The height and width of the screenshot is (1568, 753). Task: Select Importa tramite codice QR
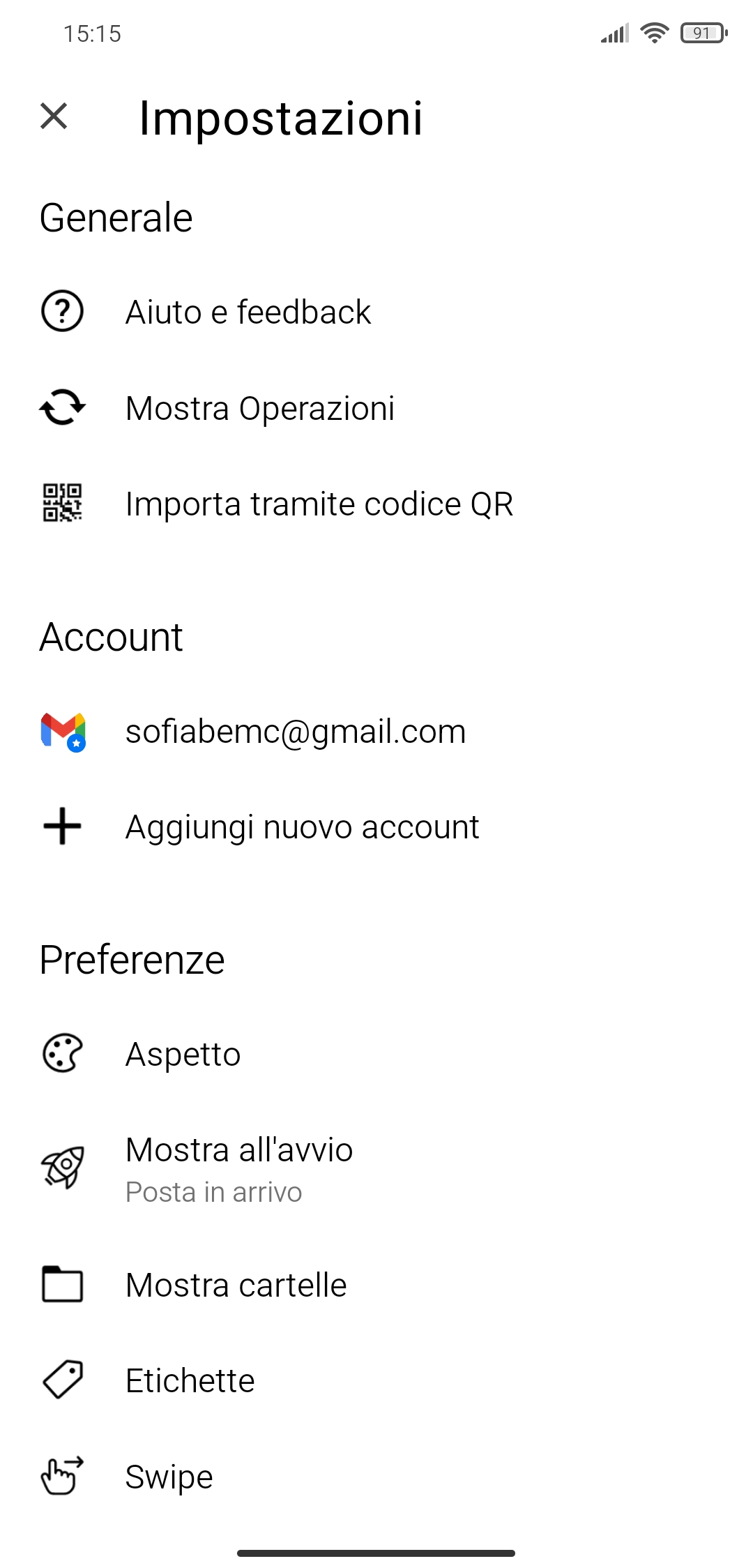coord(376,504)
